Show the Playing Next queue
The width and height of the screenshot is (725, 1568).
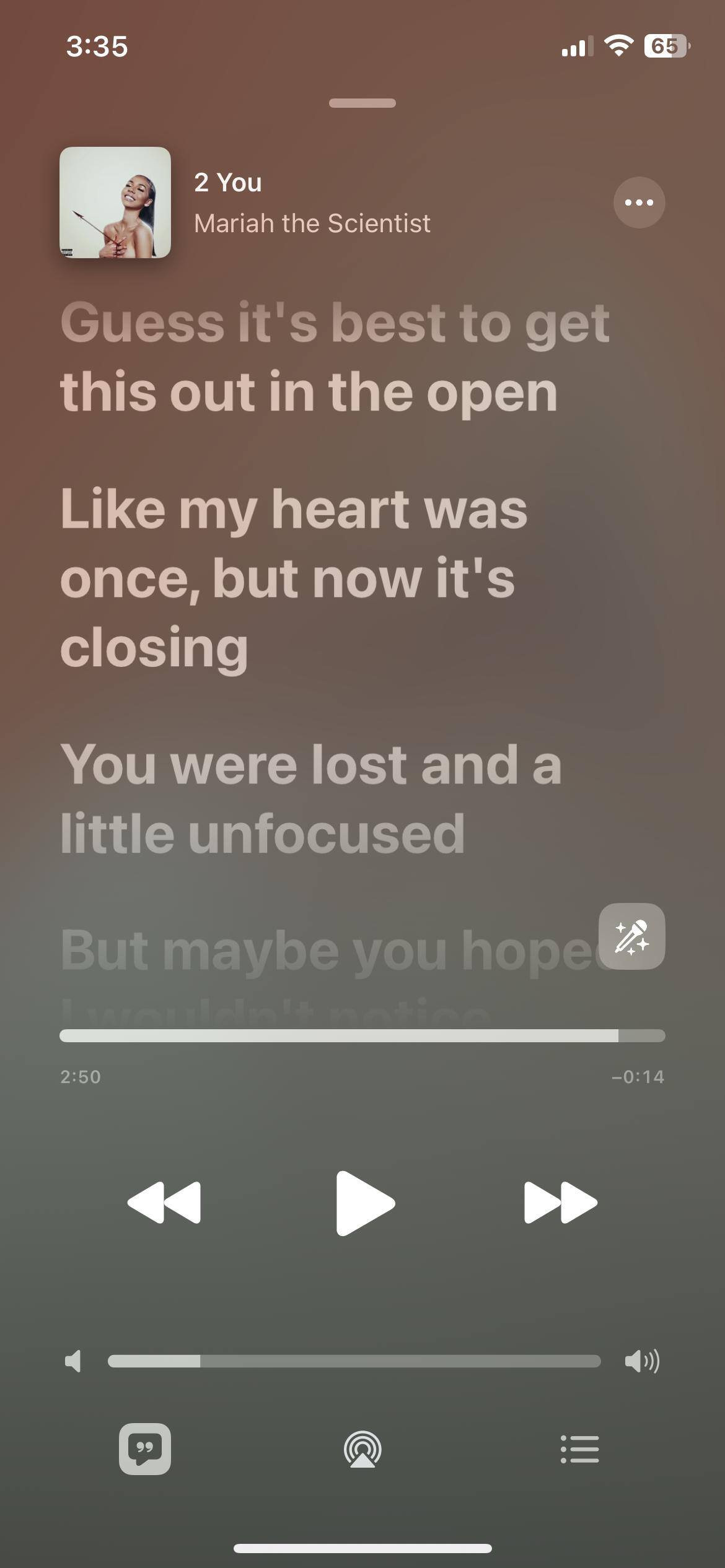point(580,1449)
